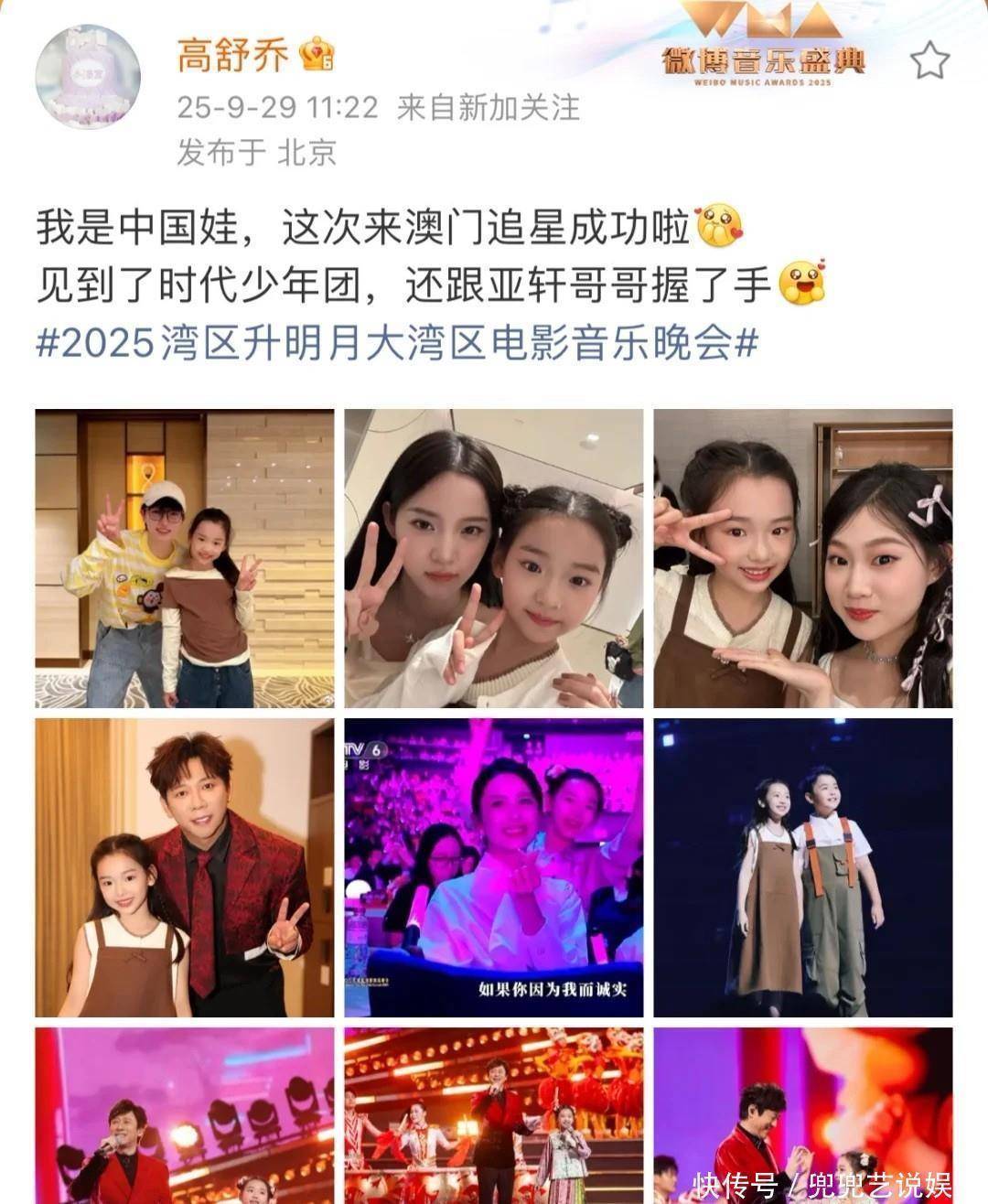Favorite this post with the star icon
This screenshot has height=1204, width=988.
click(x=929, y=60)
